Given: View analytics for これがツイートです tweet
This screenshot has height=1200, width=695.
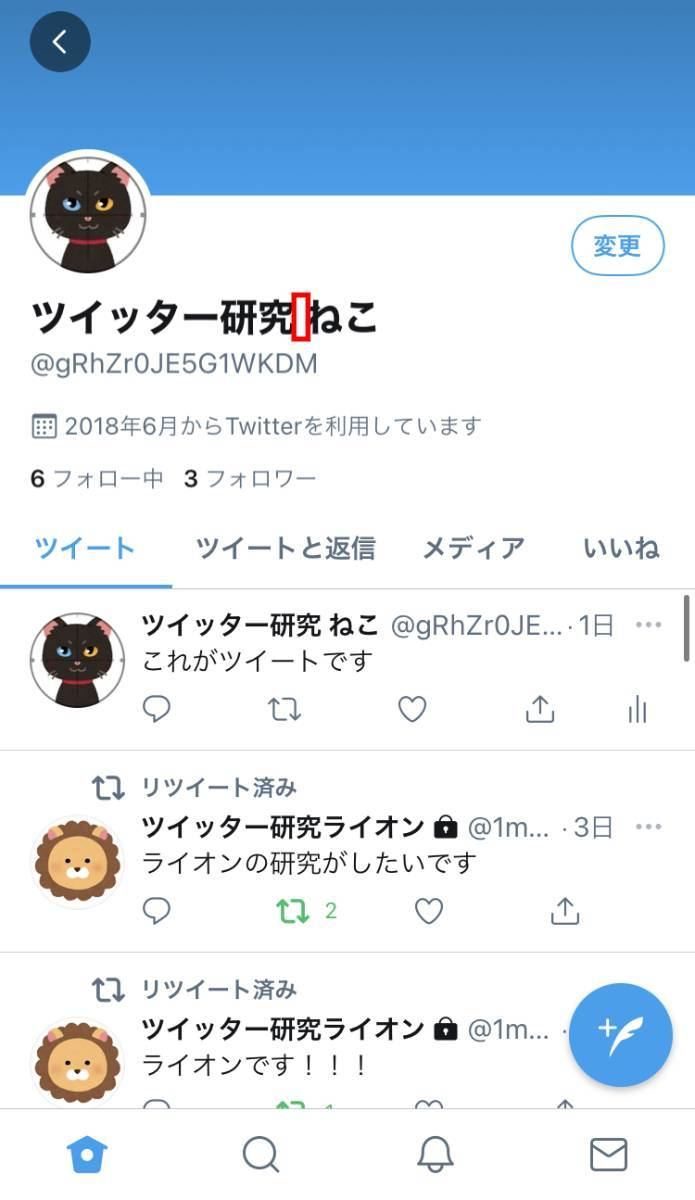Looking at the screenshot, I should 637,710.
